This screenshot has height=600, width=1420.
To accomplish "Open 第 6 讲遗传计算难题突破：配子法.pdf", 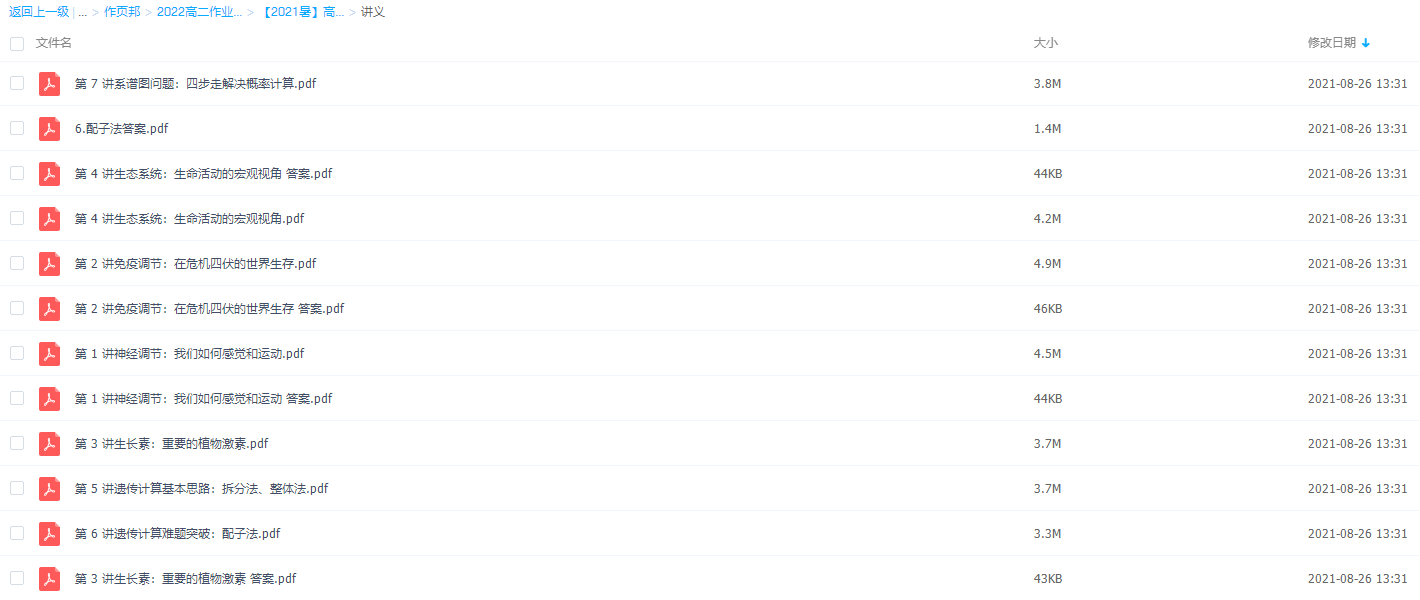I will (x=177, y=534).
